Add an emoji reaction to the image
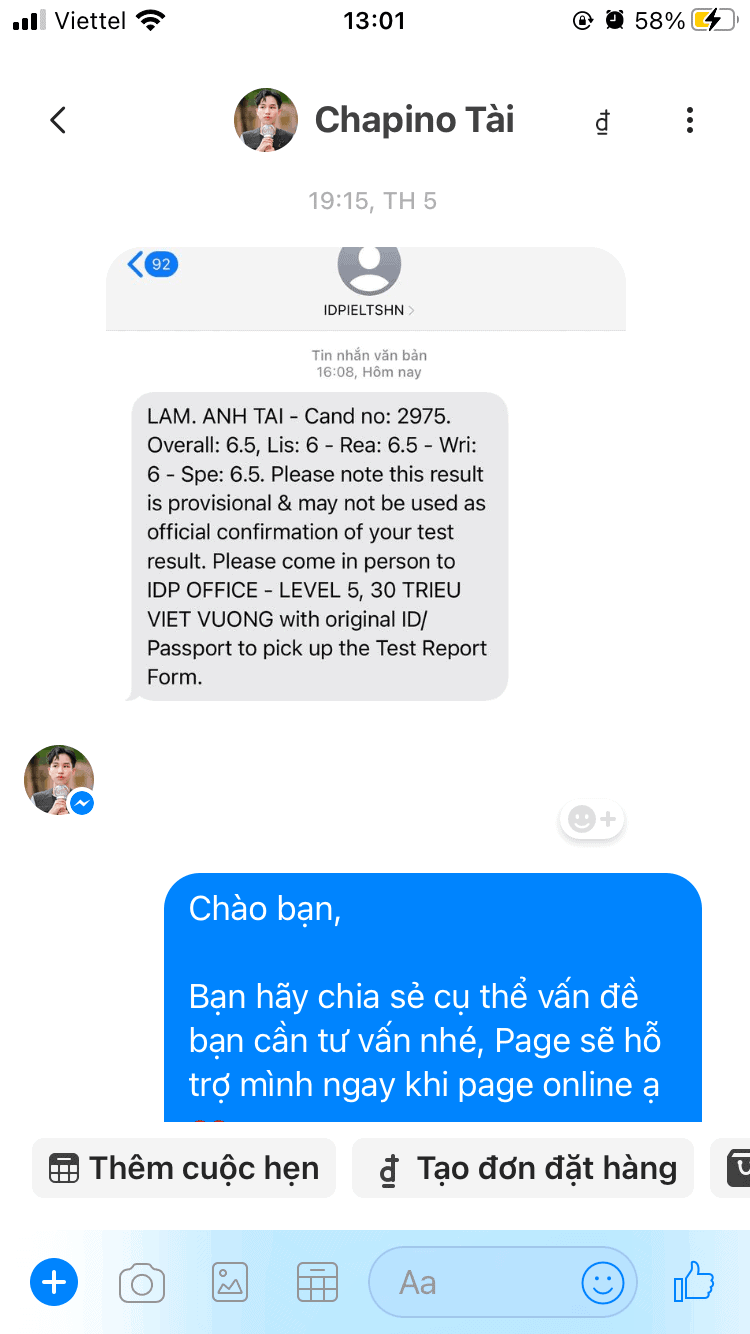 (592, 820)
